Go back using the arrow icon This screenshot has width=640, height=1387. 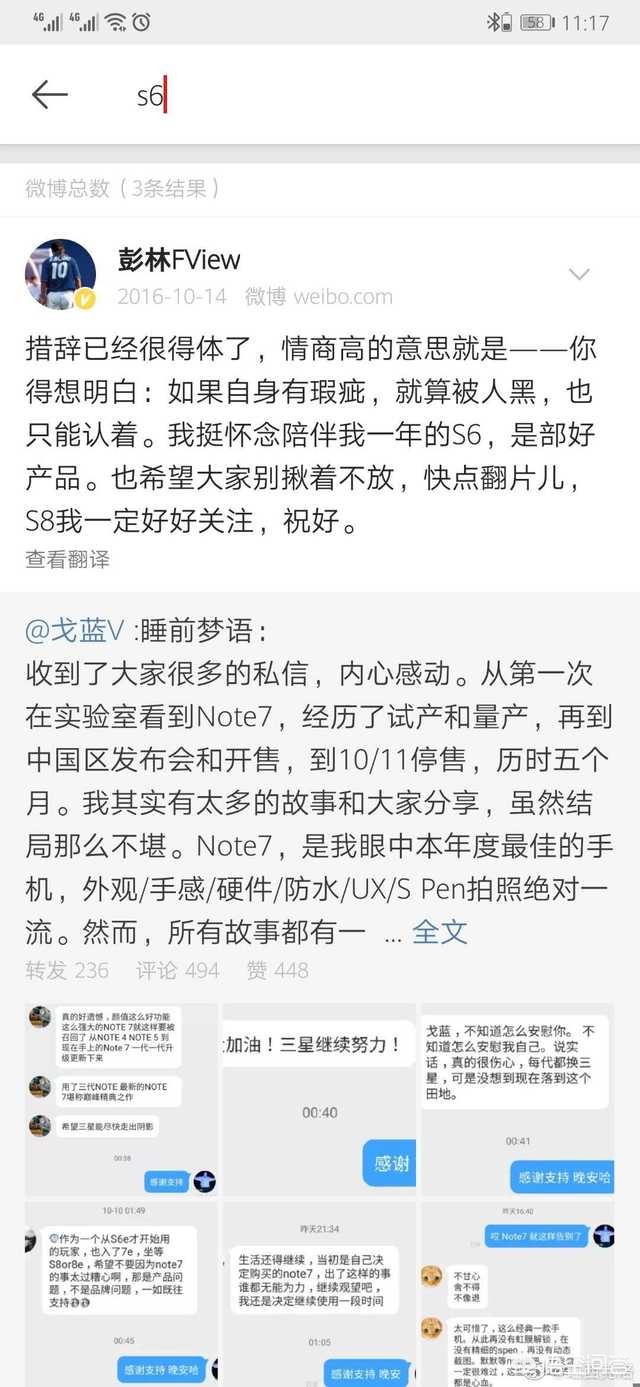point(49,95)
